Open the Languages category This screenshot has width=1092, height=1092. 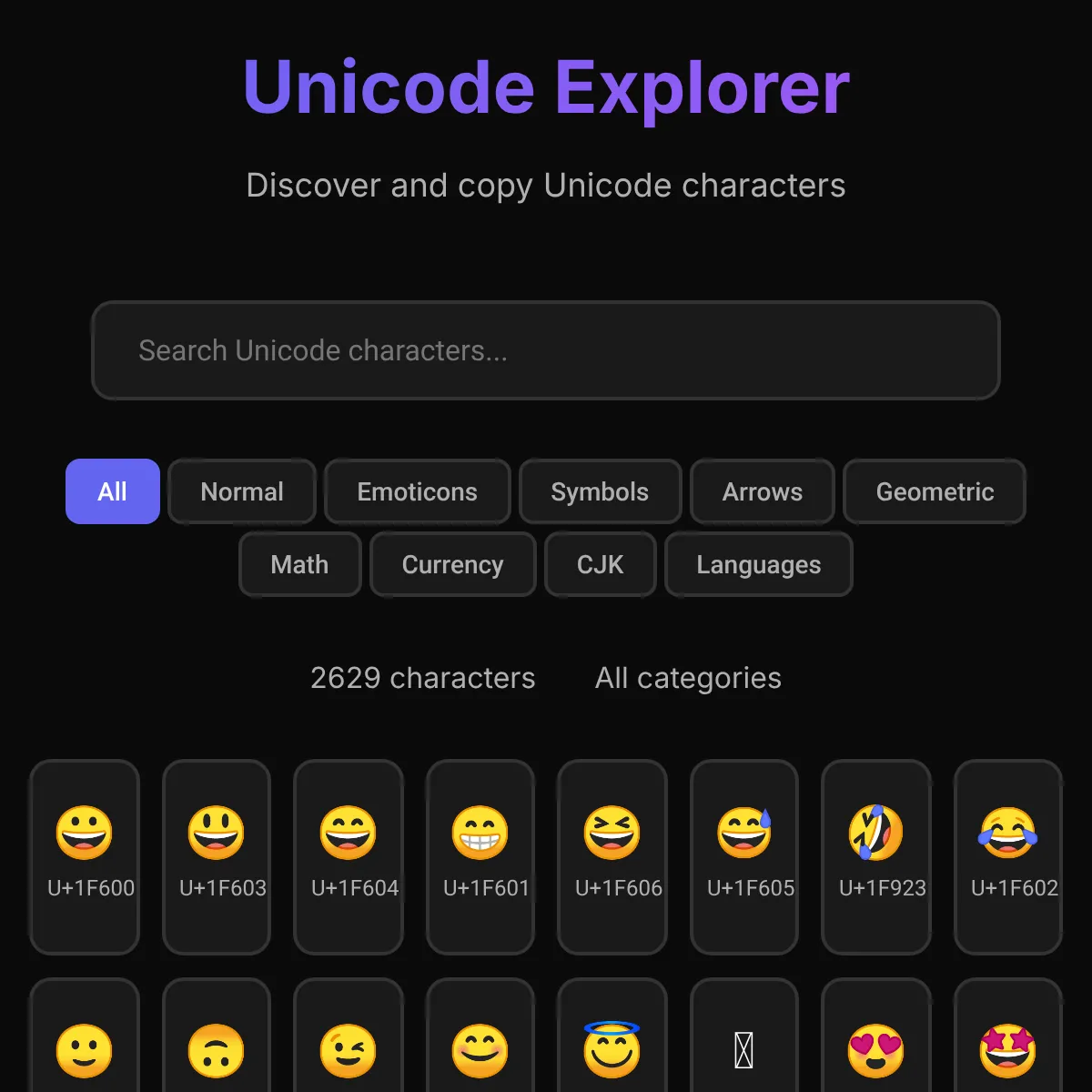[x=759, y=564]
